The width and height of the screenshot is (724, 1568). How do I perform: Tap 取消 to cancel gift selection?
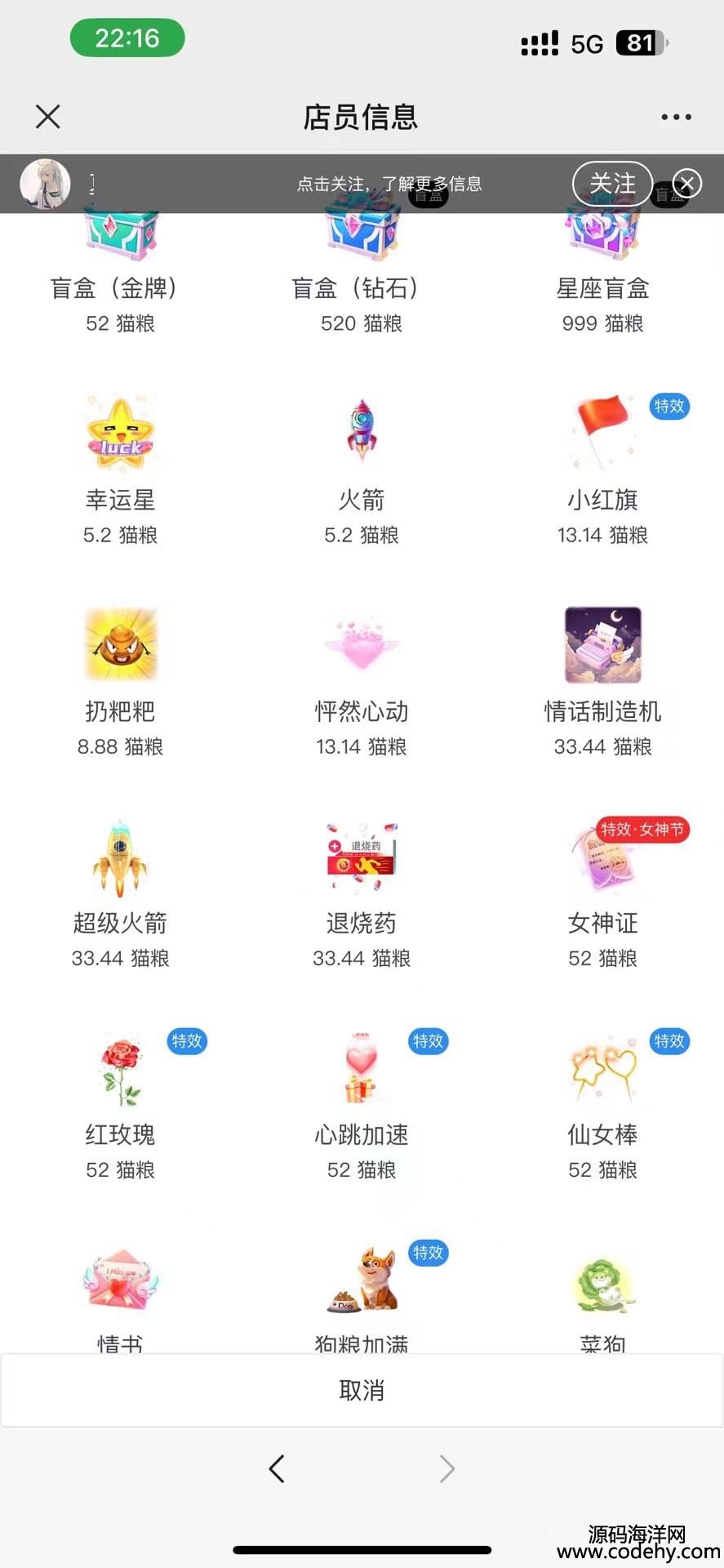pyautogui.click(x=362, y=1390)
